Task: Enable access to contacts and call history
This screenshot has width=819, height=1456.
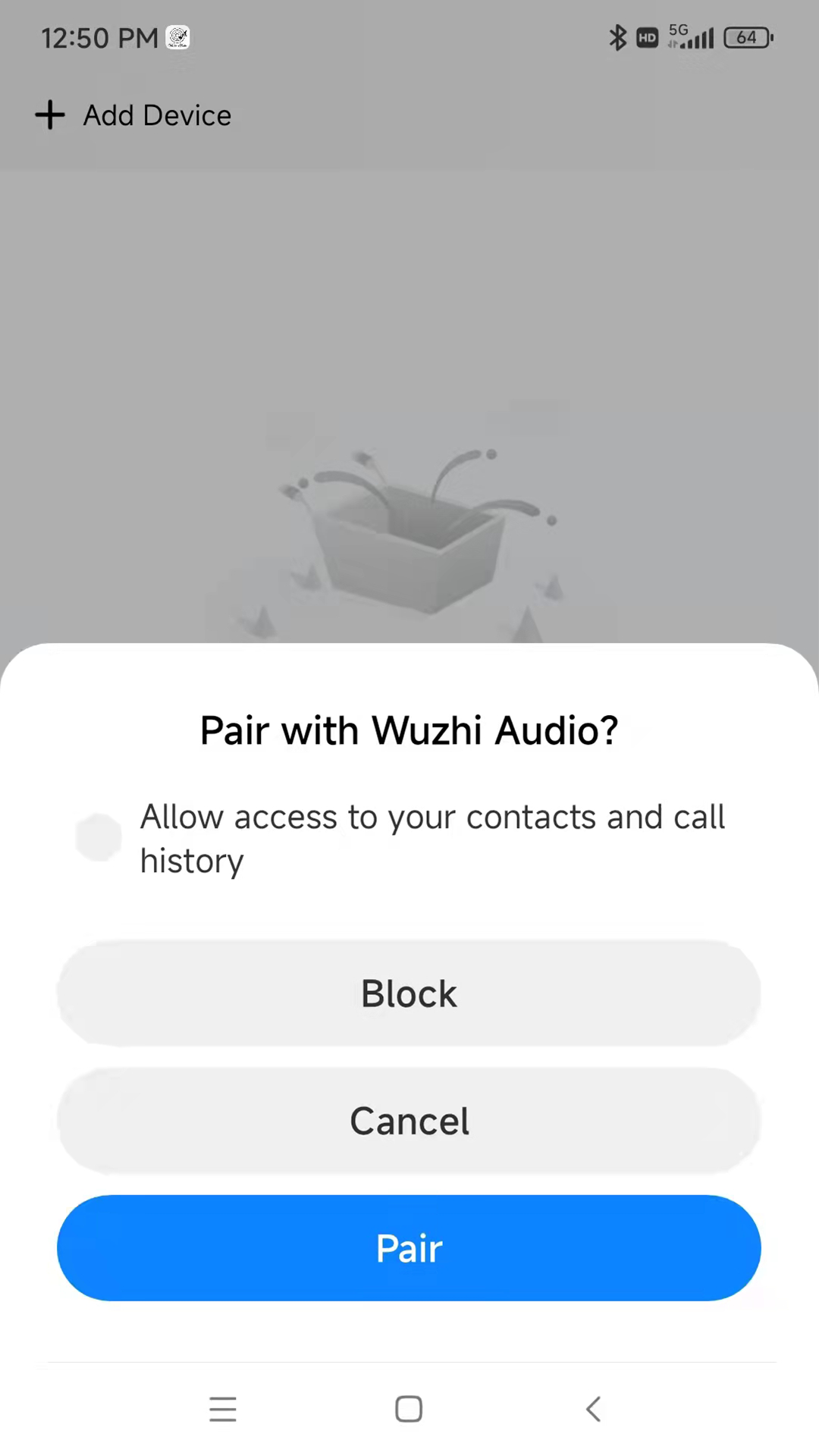Action: [x=99, y=836]
